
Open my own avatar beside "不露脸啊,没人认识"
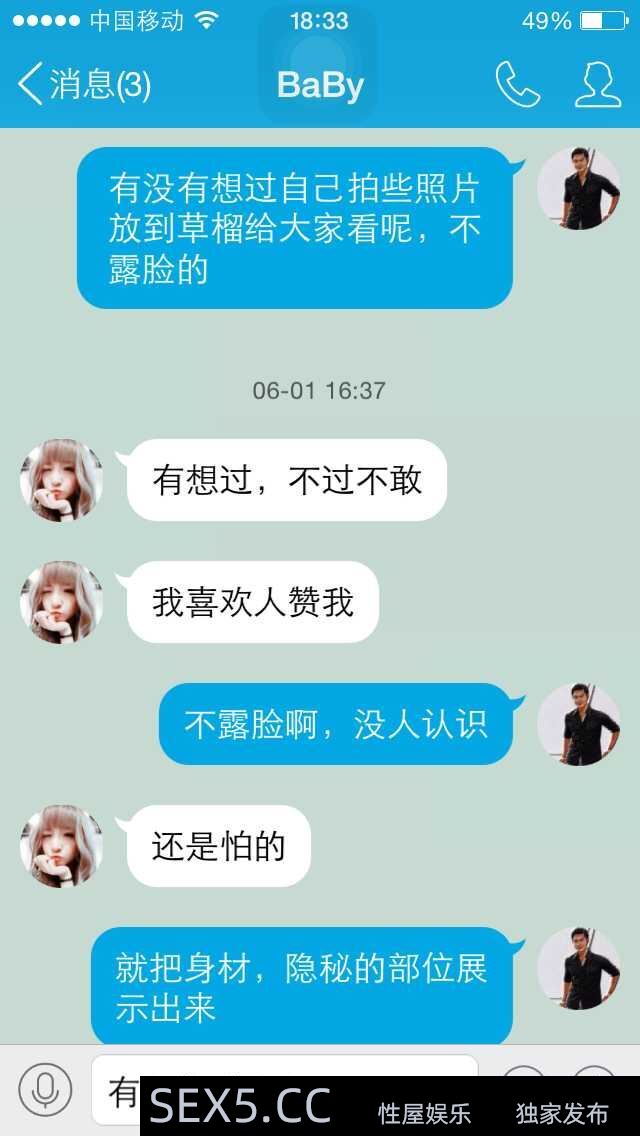click(578, 724)
